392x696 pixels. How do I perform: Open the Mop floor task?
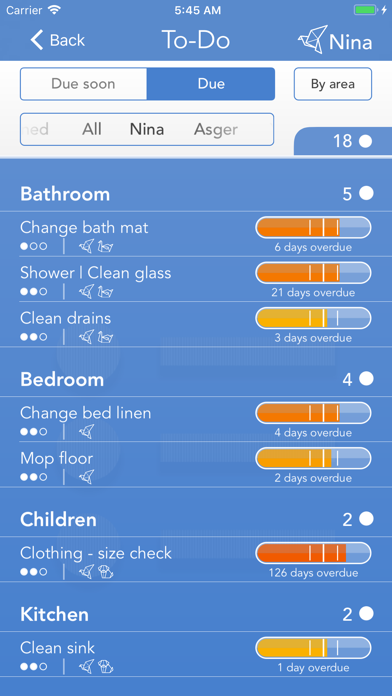[x=196, y=464]
